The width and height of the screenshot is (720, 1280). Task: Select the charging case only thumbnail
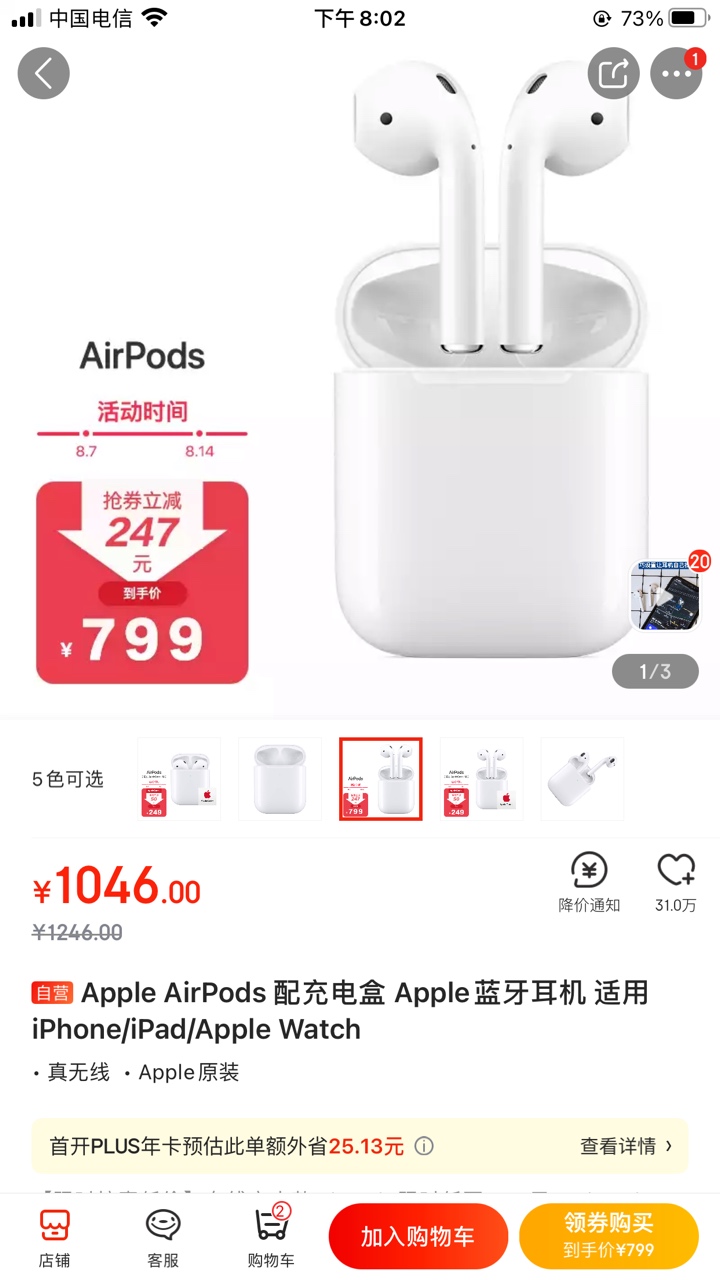[x=280, y=779]
